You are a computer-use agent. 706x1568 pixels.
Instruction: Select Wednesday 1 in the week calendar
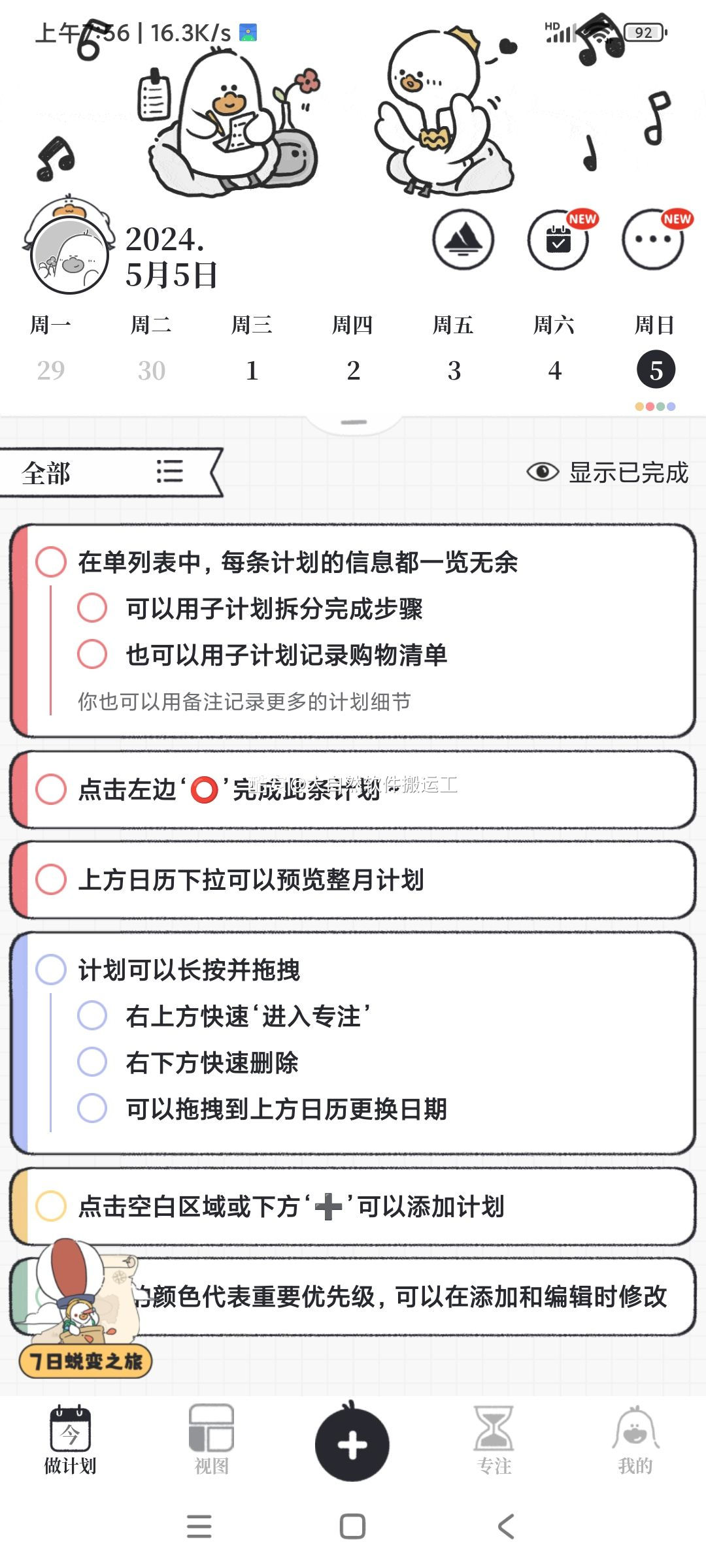(252, 370)
